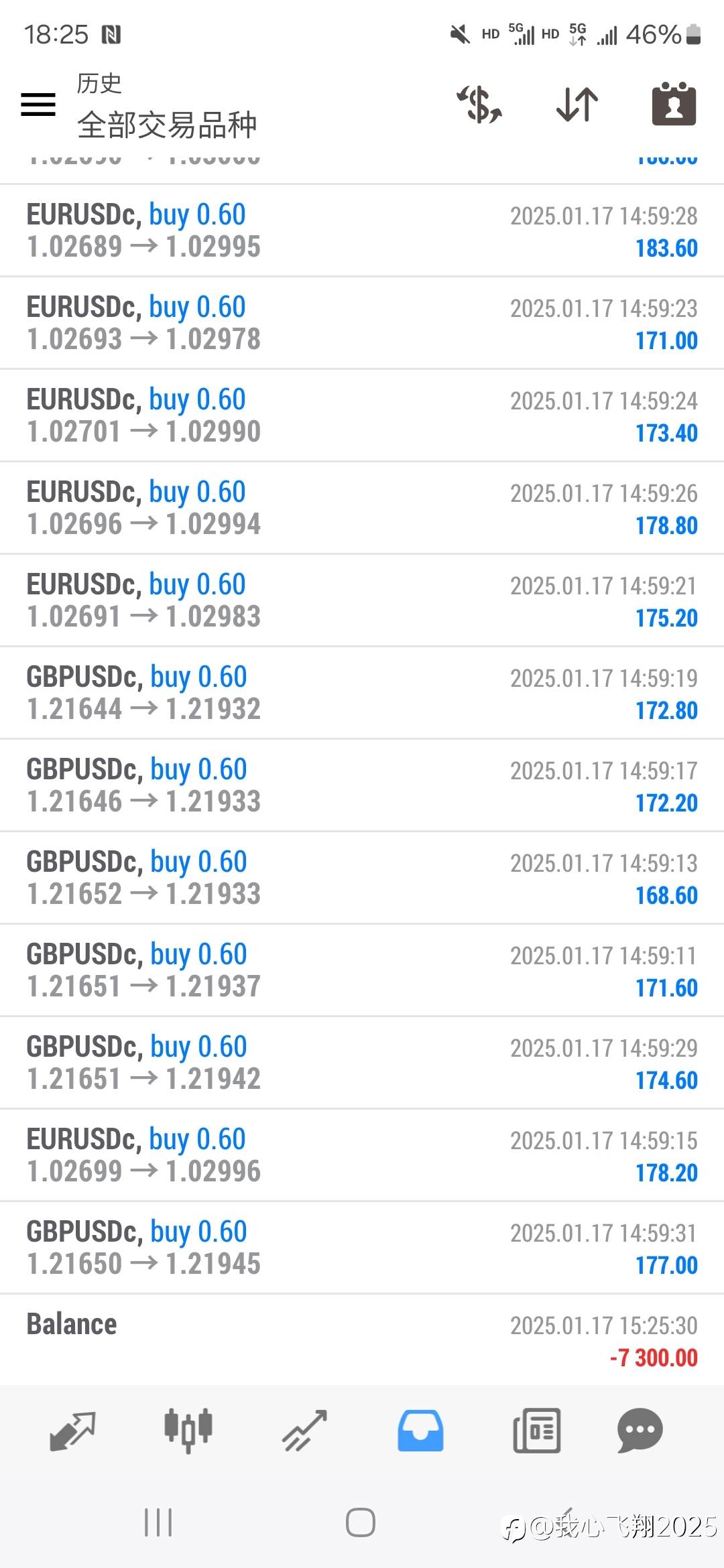
Task: Open GBPUSDc trade with profit 172.80
Action: point(362,693)
